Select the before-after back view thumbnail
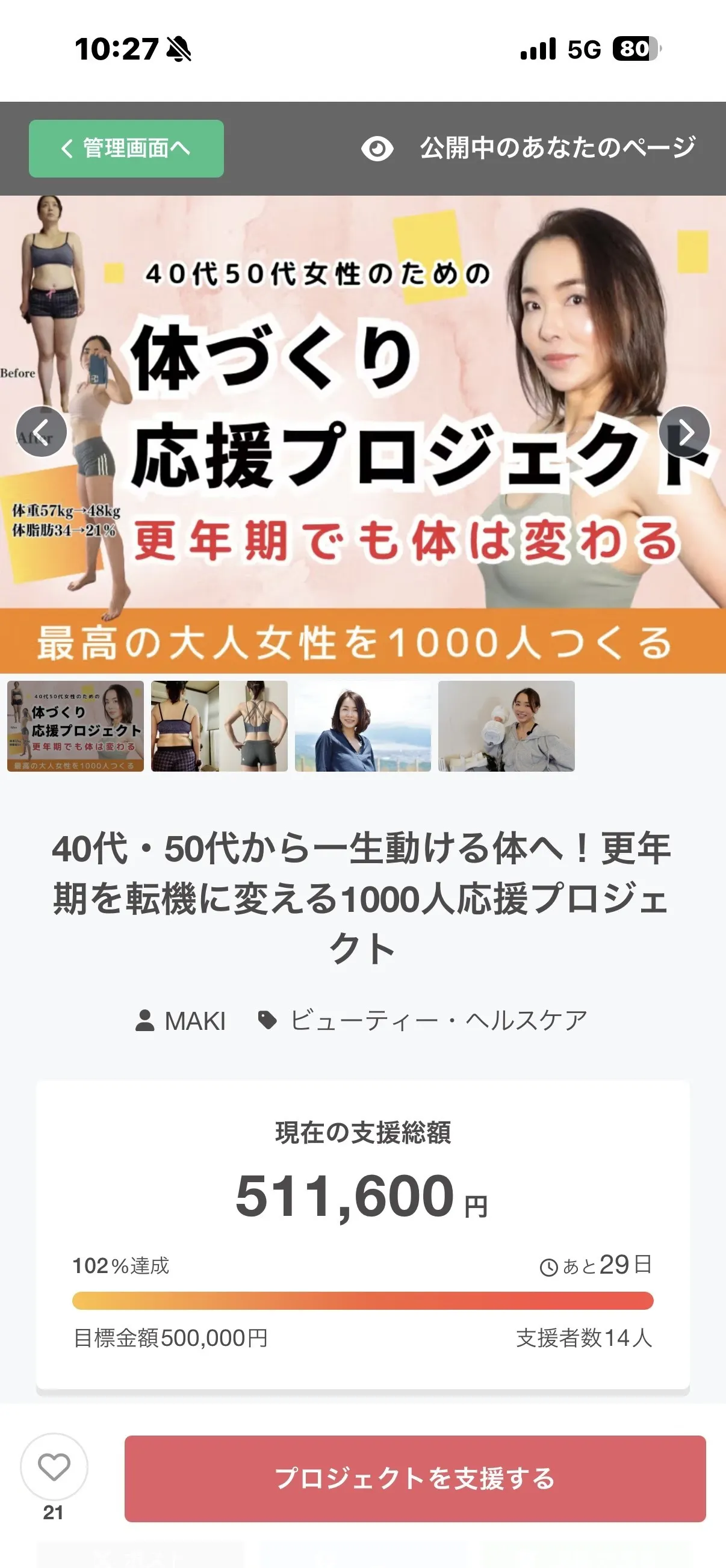Image resolution: width=726 pixels, height=1568 pixels. (x=219, y=726)
